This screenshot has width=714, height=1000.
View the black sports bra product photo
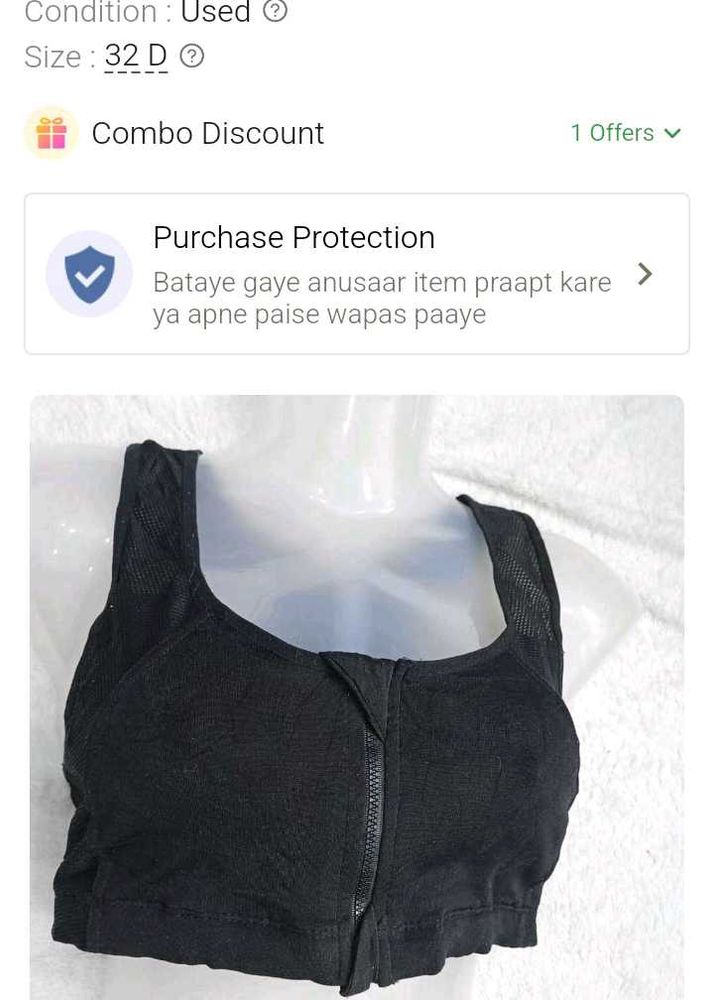point(357,700)
